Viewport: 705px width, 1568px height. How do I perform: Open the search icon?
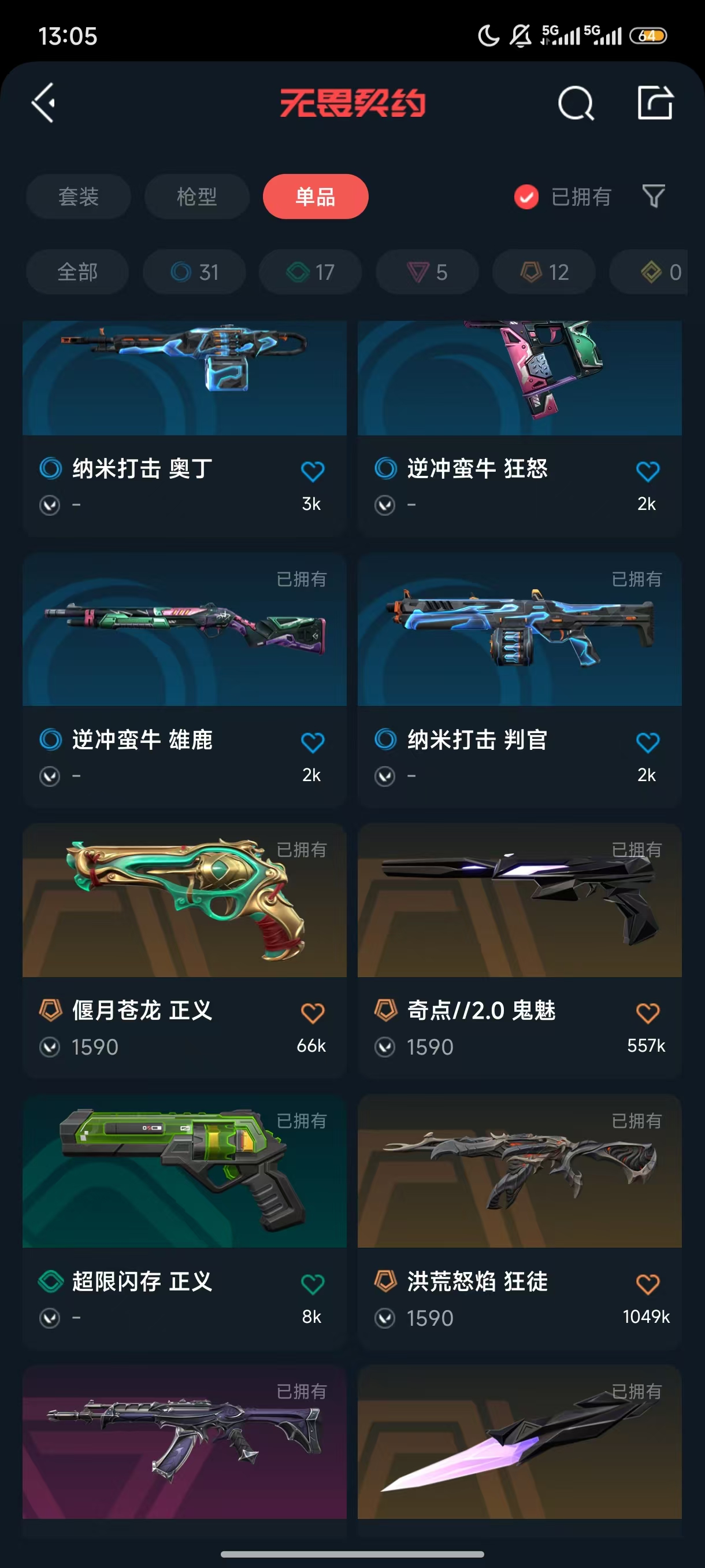tap(575, 103)
